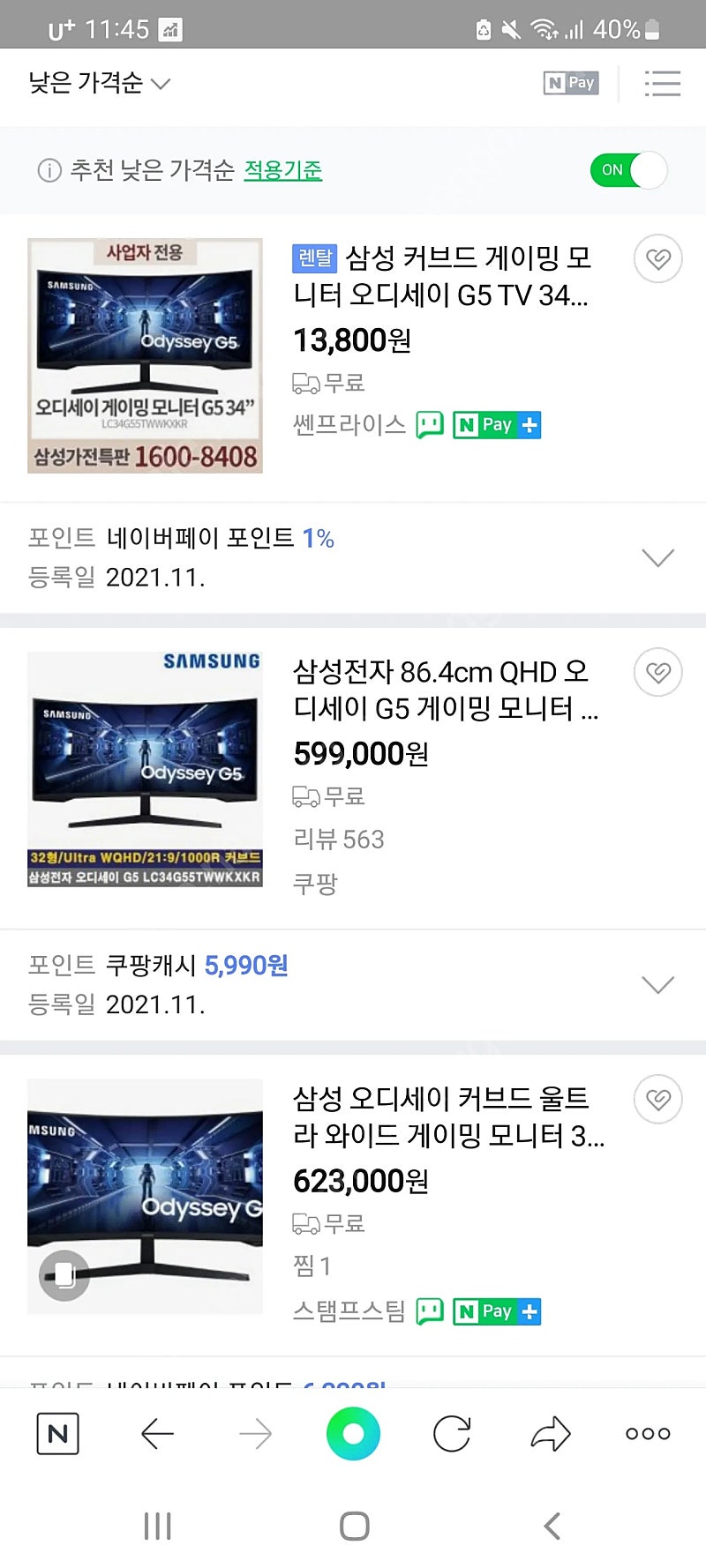706x1568 pixels.
Task: Save the 13,800원 rental monitor to wishlist
Action: 657,259
